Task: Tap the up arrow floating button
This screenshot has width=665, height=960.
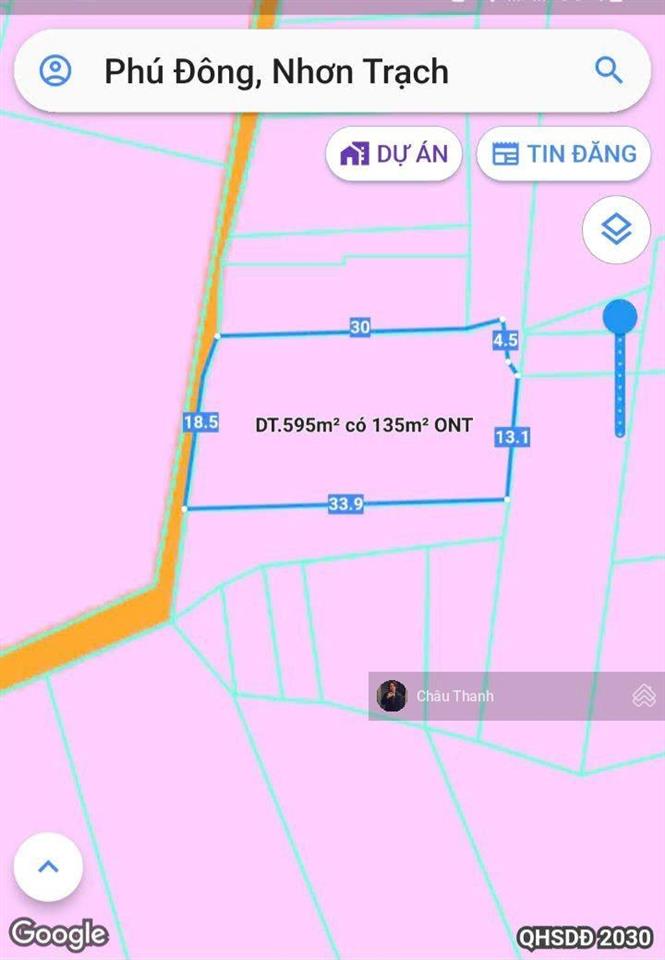Action: pyautogui.click(x=48, y=867)
